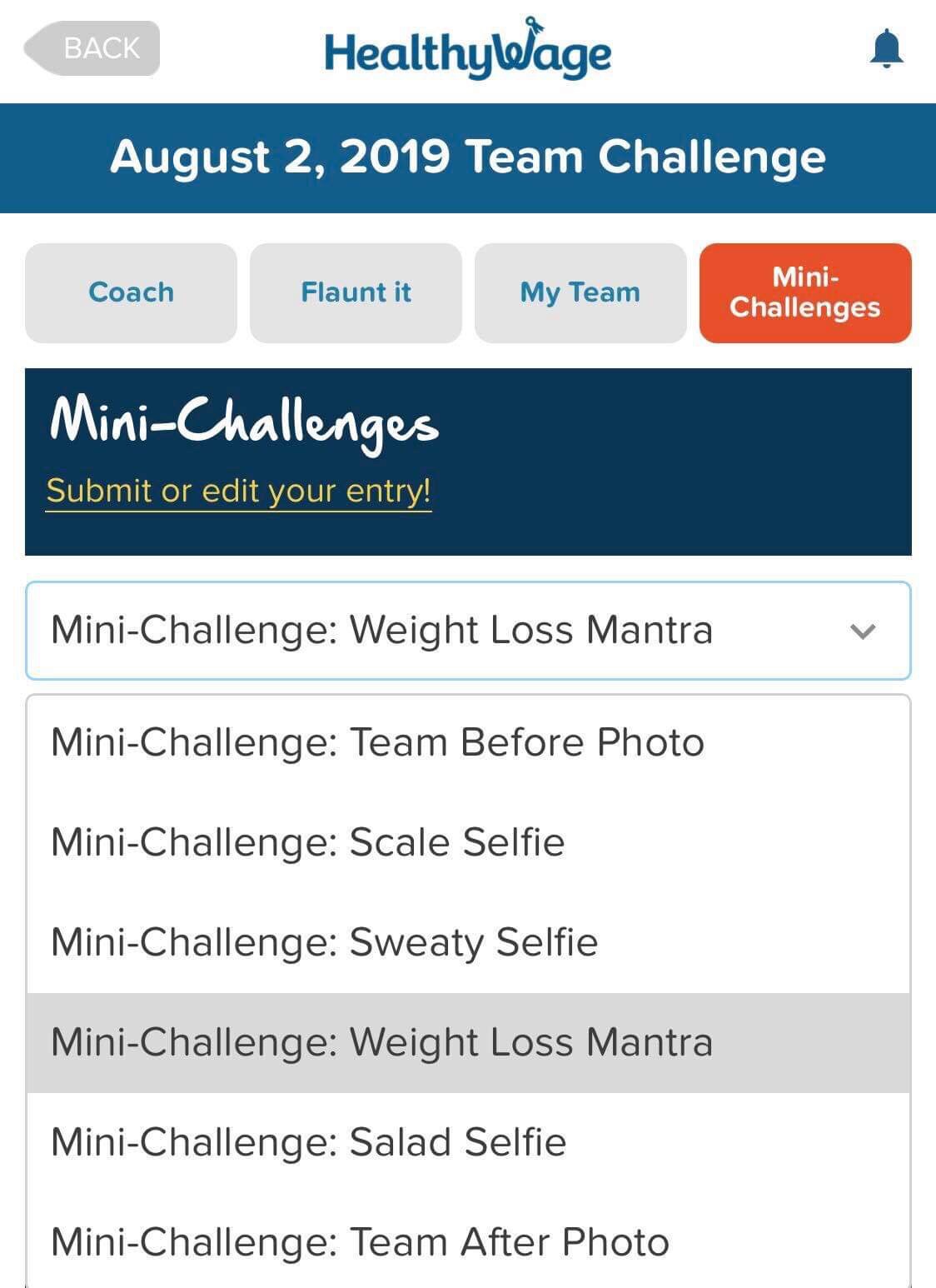Switch to My Team tab
936x1288 pixels.
click(x=580, y=292)
